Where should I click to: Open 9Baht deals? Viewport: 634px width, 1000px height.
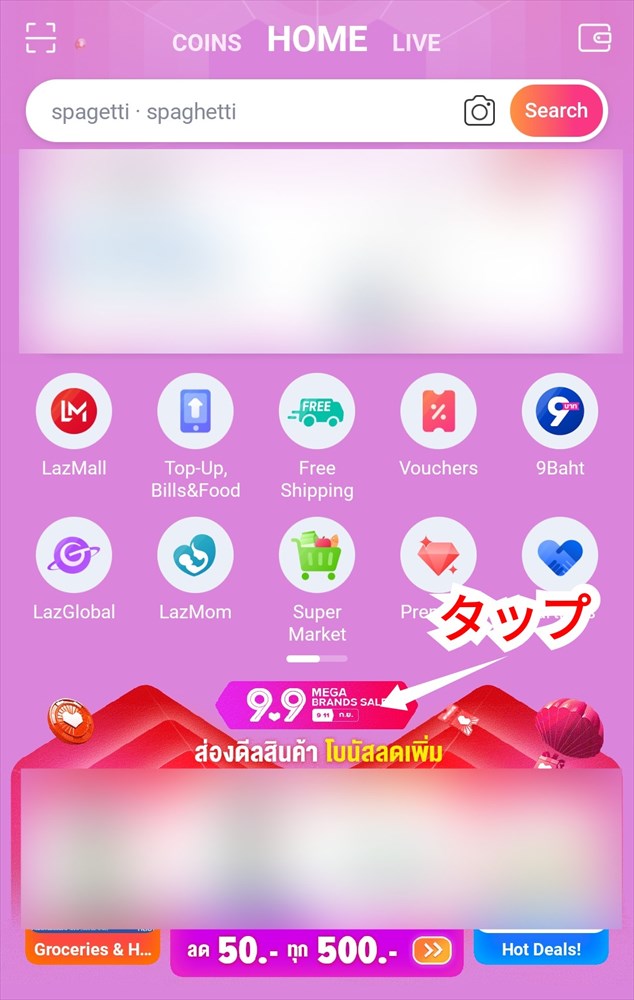(x=560, y=412)
